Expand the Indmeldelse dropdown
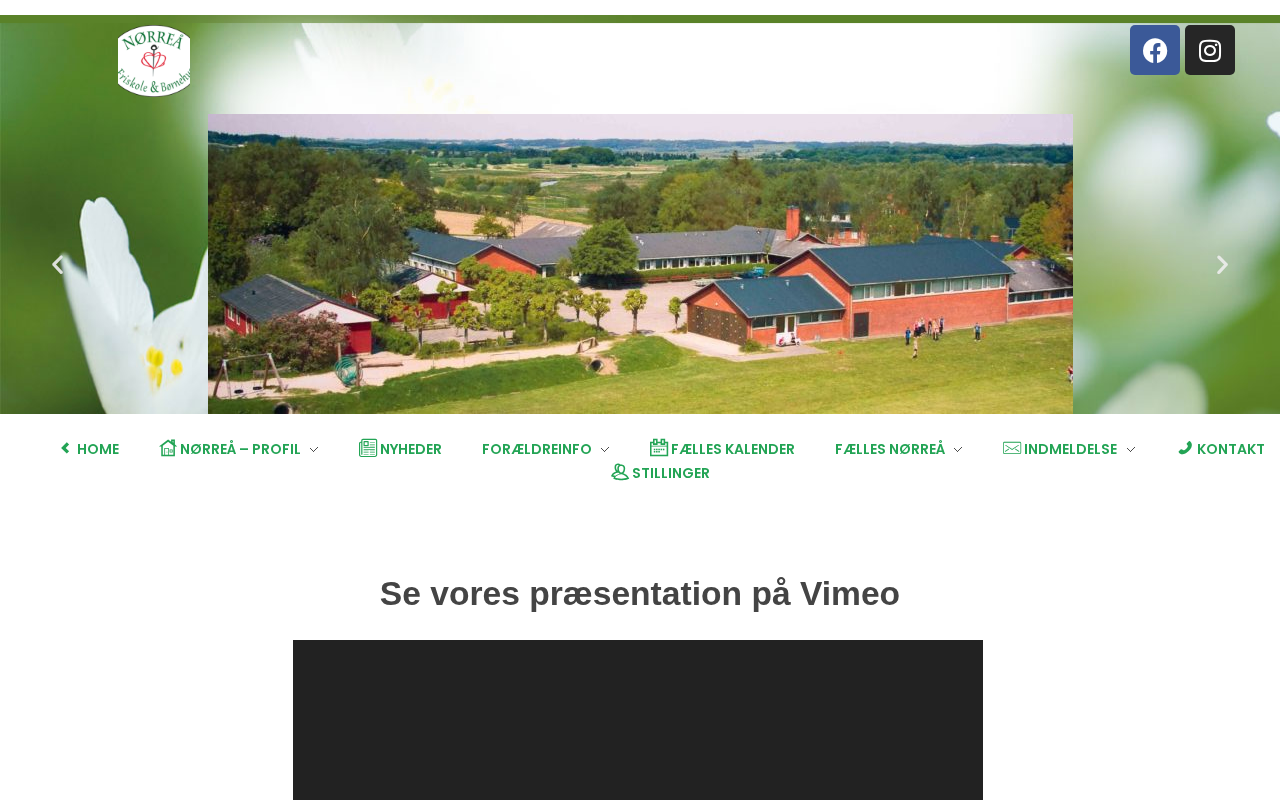1280x800 pixels. tap(1069, 449)
